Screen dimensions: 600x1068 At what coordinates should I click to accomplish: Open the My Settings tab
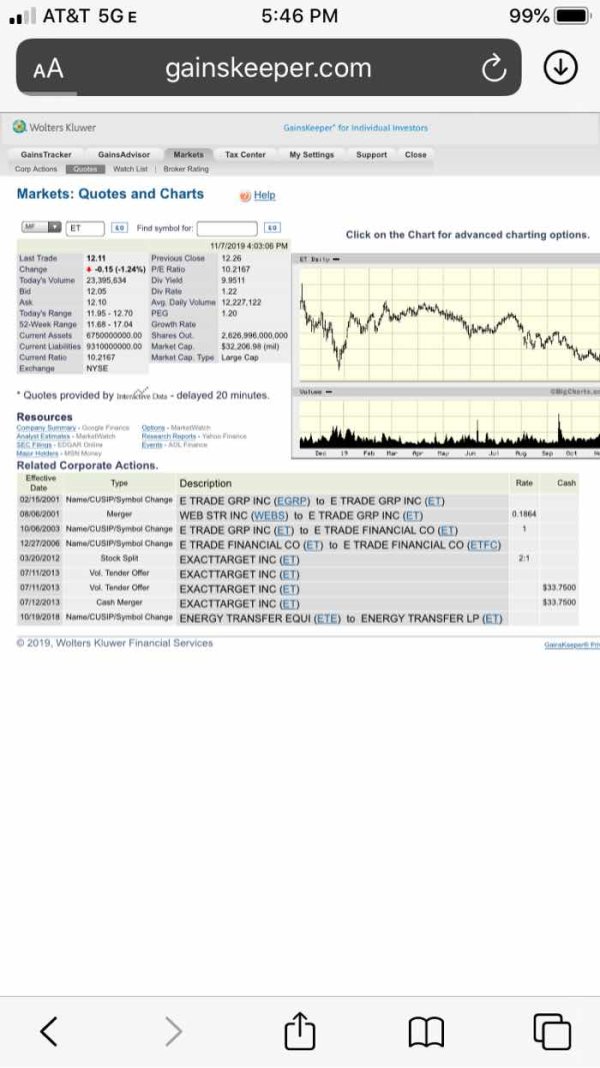point(312,155)
